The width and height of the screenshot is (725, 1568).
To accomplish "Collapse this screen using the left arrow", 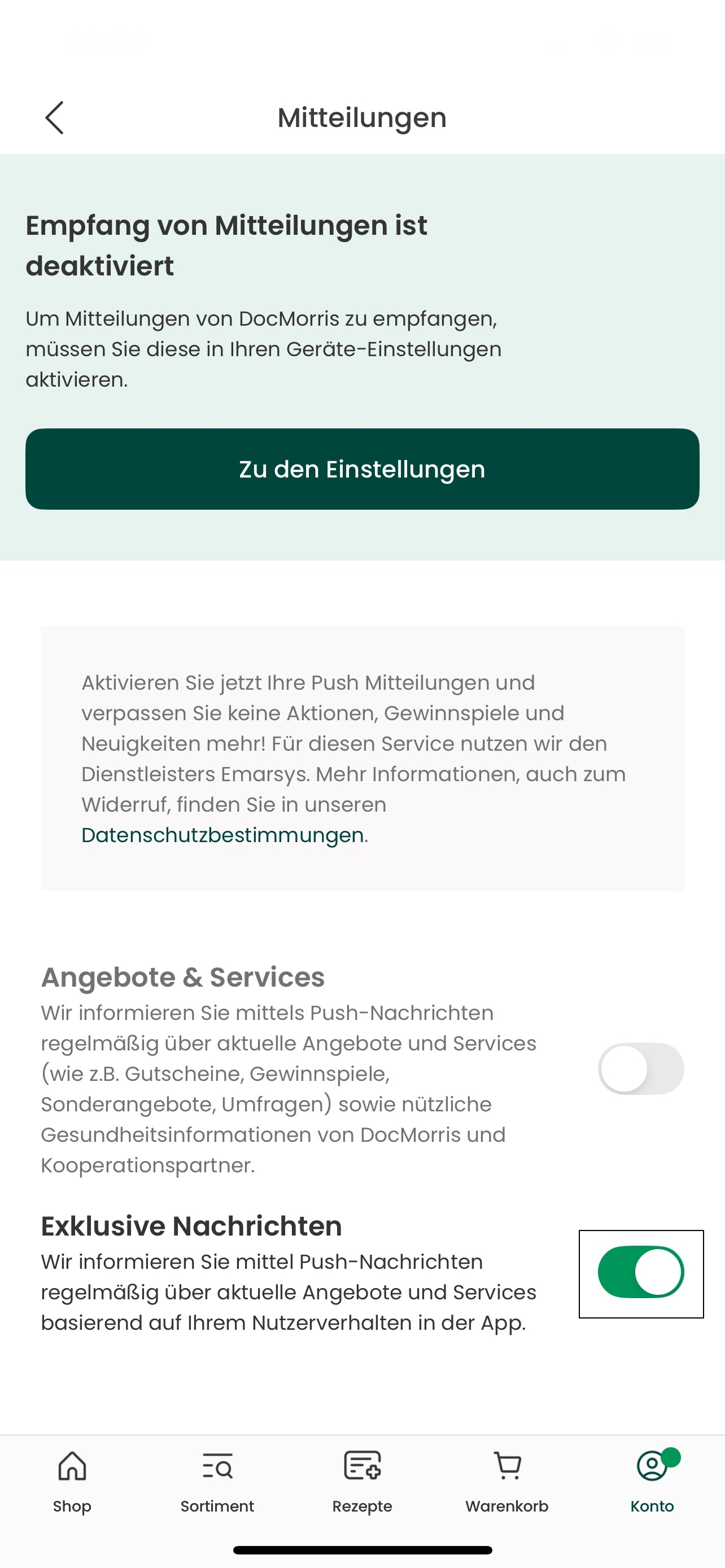I will (x=55, y=117).
